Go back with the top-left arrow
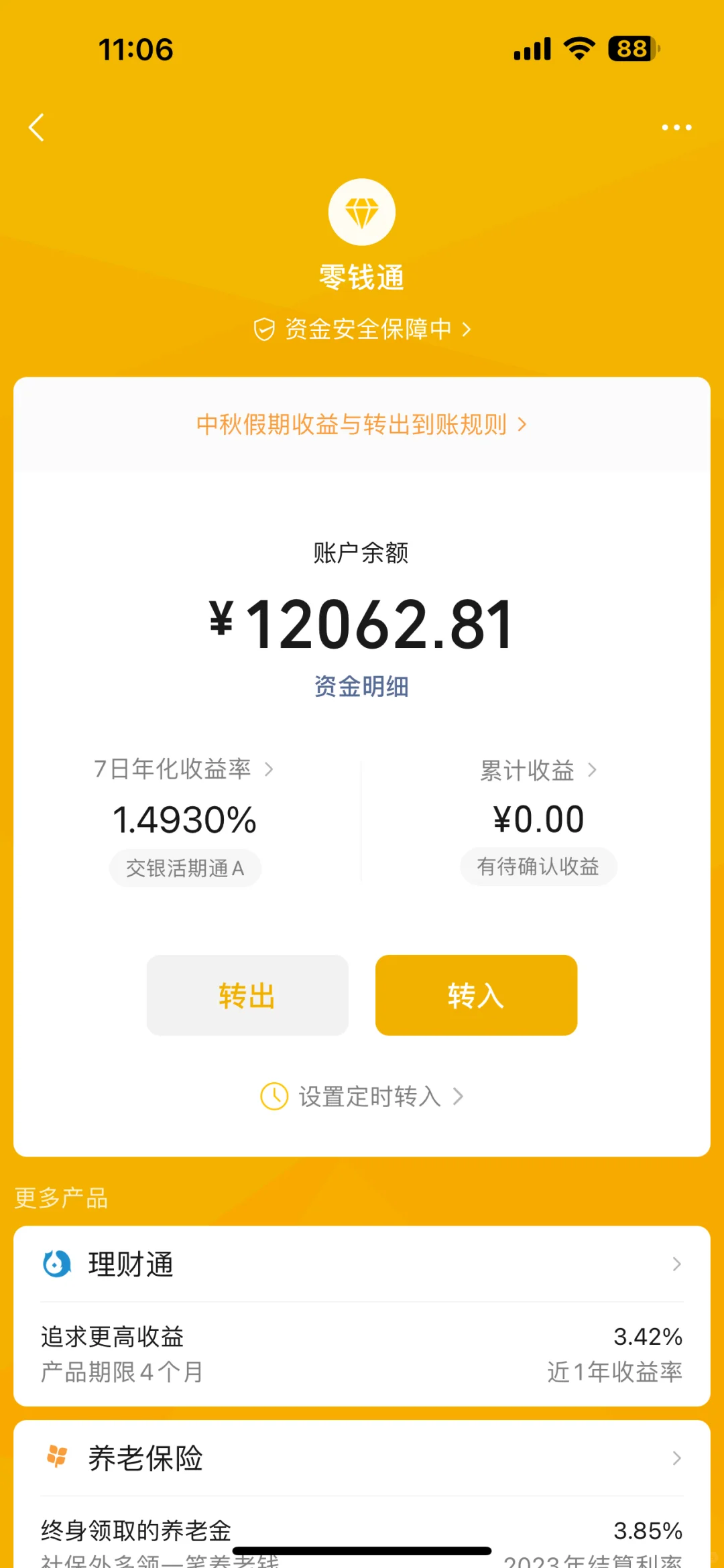 point(37,127)
